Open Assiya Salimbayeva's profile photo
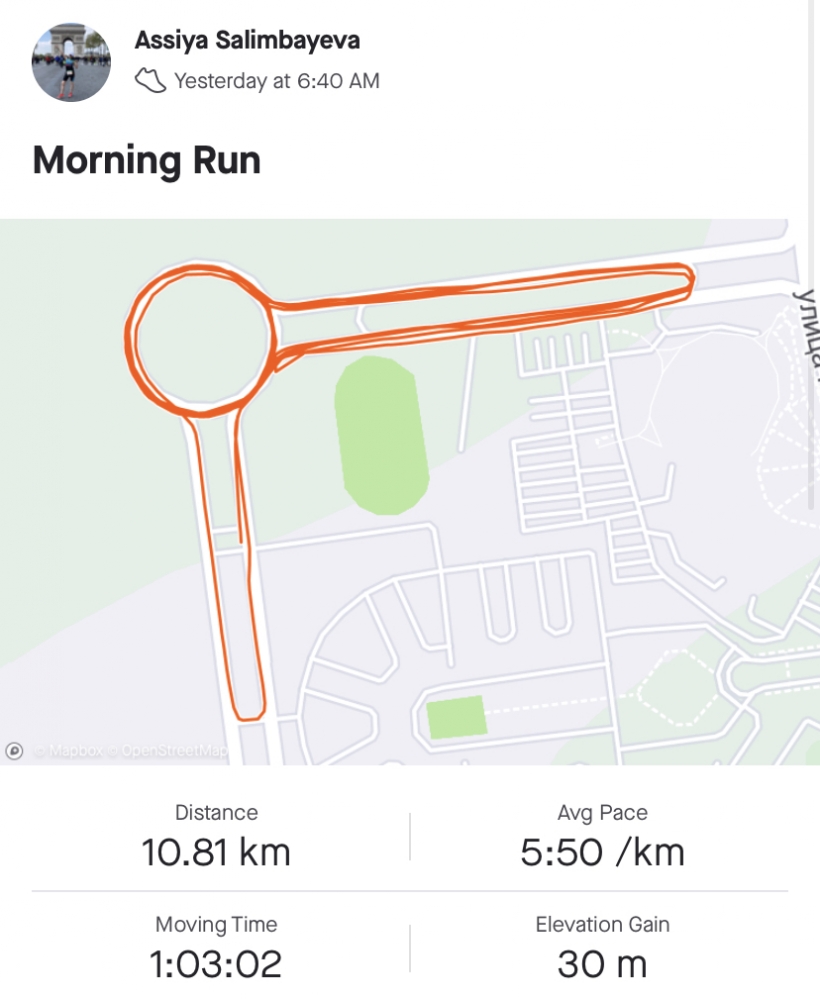 click(x=70, y=62)
